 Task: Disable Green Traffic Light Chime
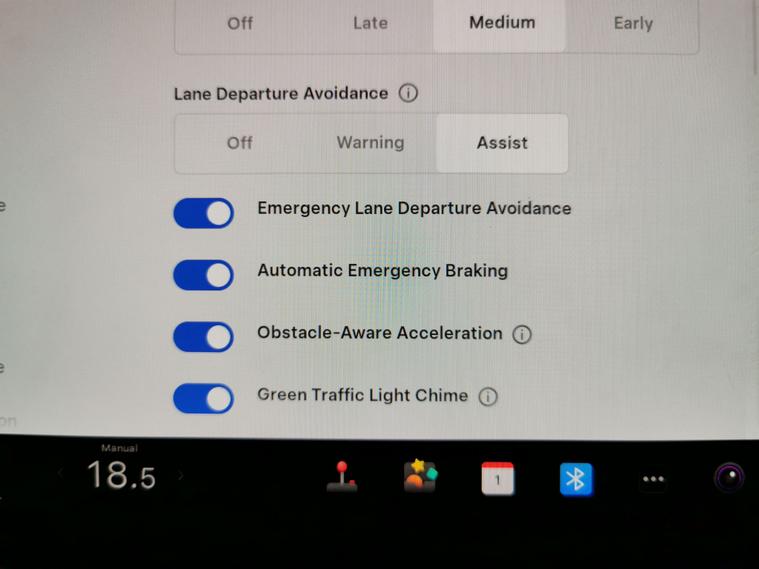coord(204,398)
